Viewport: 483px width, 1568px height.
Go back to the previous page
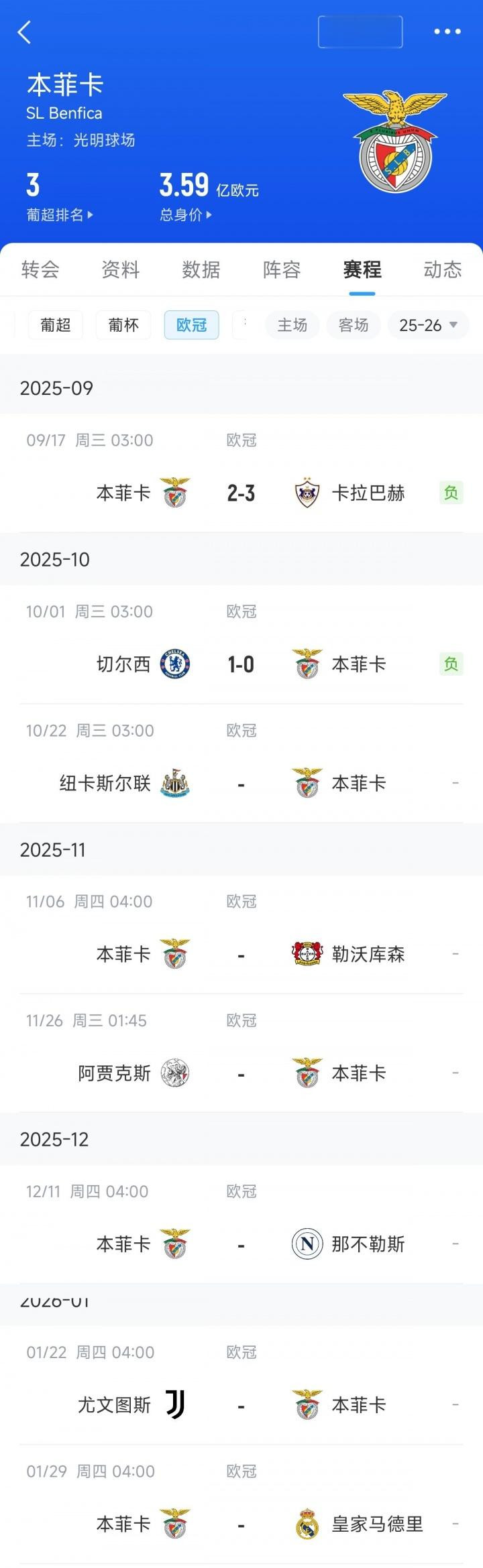[25, 32]
